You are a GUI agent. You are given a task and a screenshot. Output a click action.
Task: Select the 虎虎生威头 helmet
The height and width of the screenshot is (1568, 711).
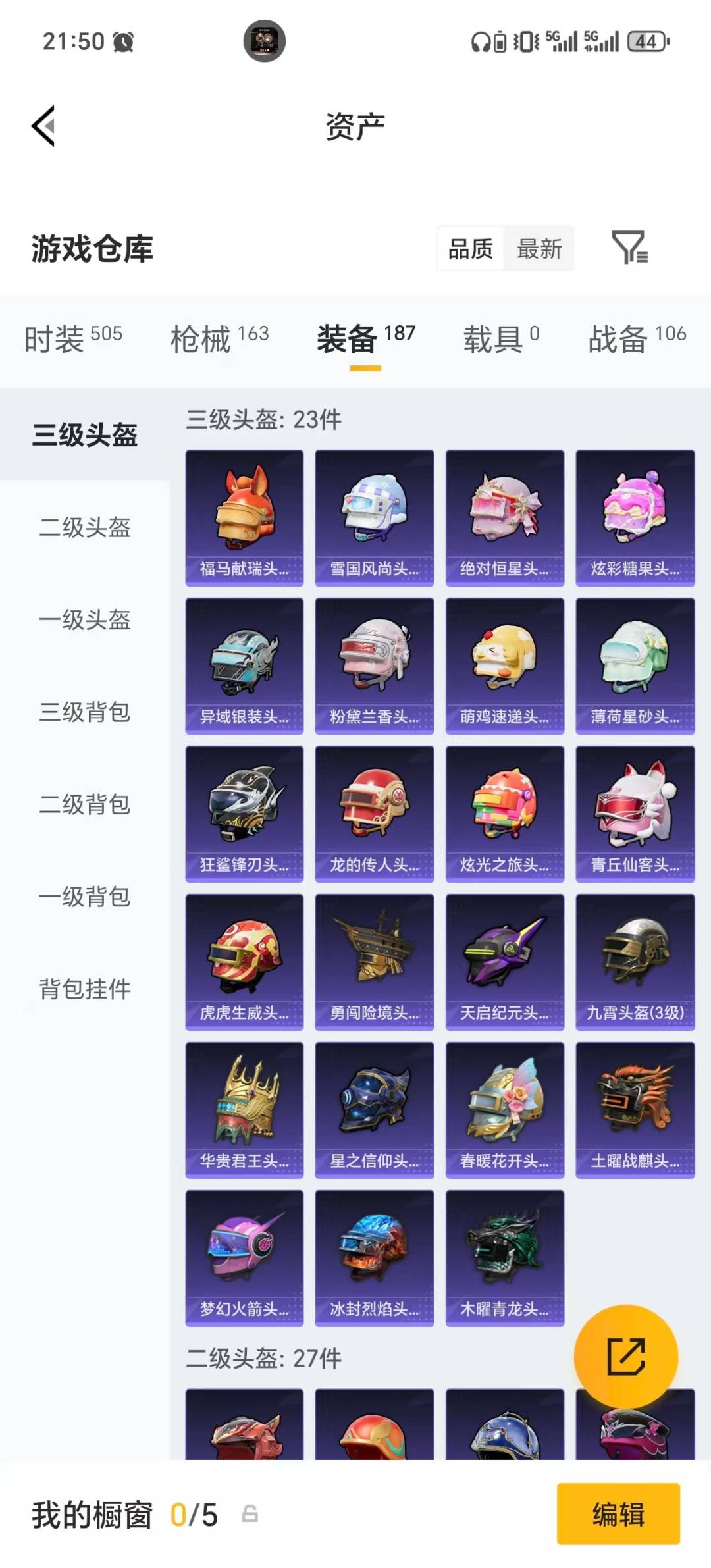(244, 961)
